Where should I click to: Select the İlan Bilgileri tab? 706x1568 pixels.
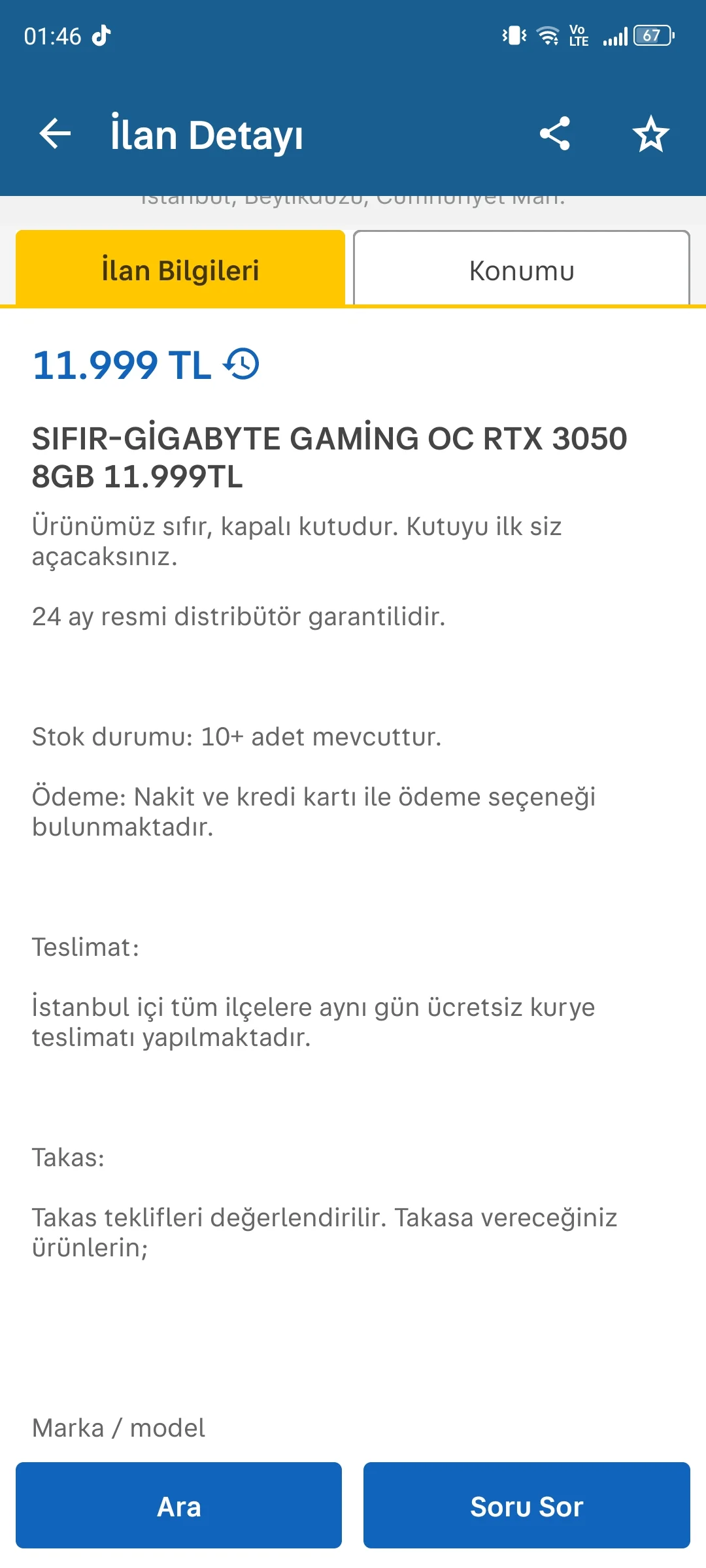click(180, 270)
